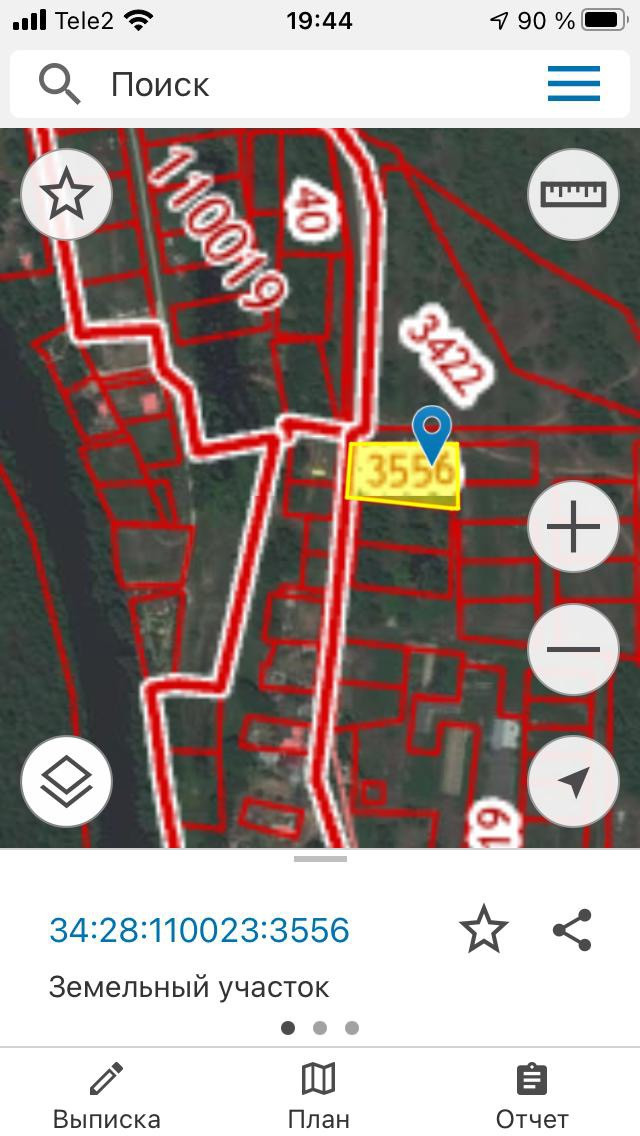Switch to the План tab
640x1136 pixels.
[318, 1097]
